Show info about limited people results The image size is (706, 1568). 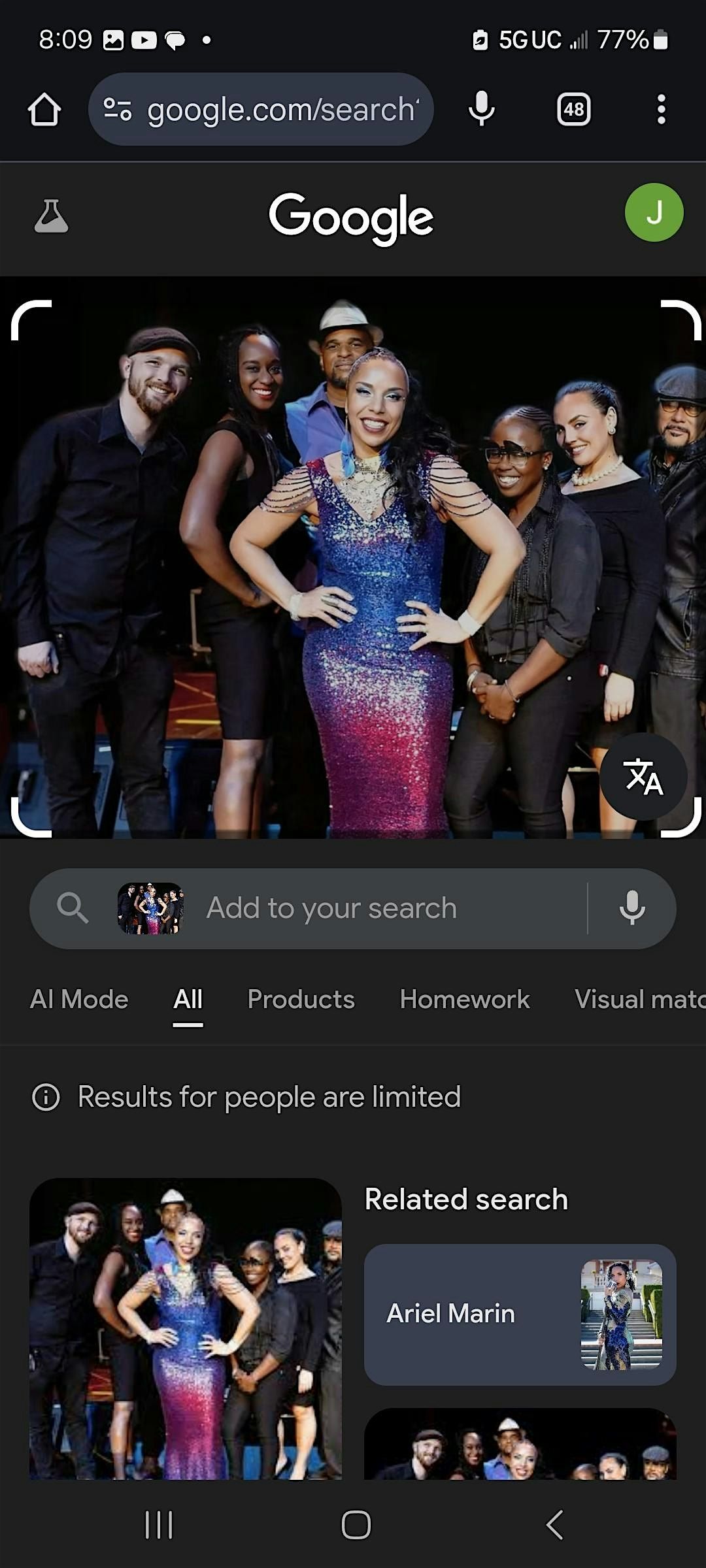click(x=46, y=1097)
